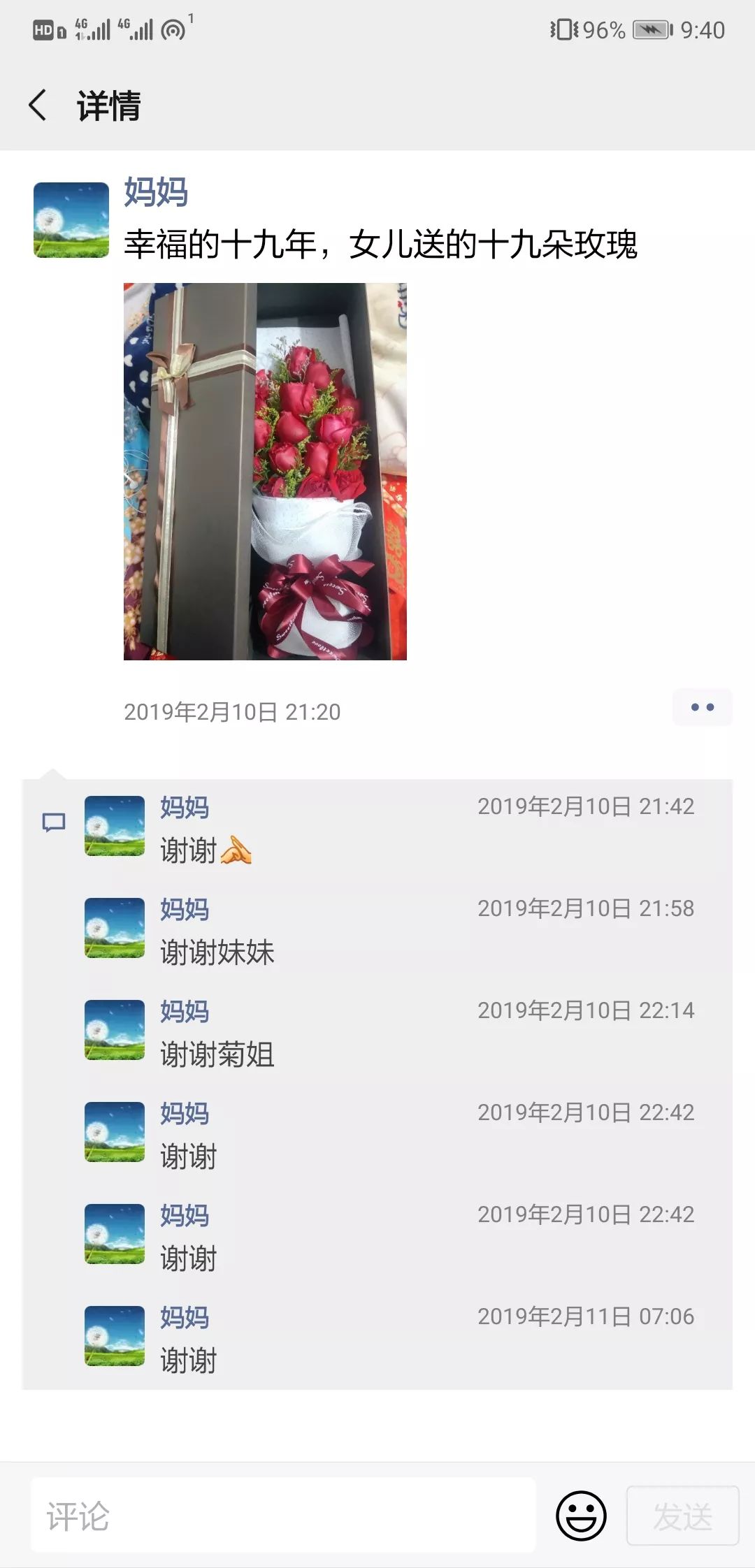Tap the 发送 send button

tap(682, 1516)
